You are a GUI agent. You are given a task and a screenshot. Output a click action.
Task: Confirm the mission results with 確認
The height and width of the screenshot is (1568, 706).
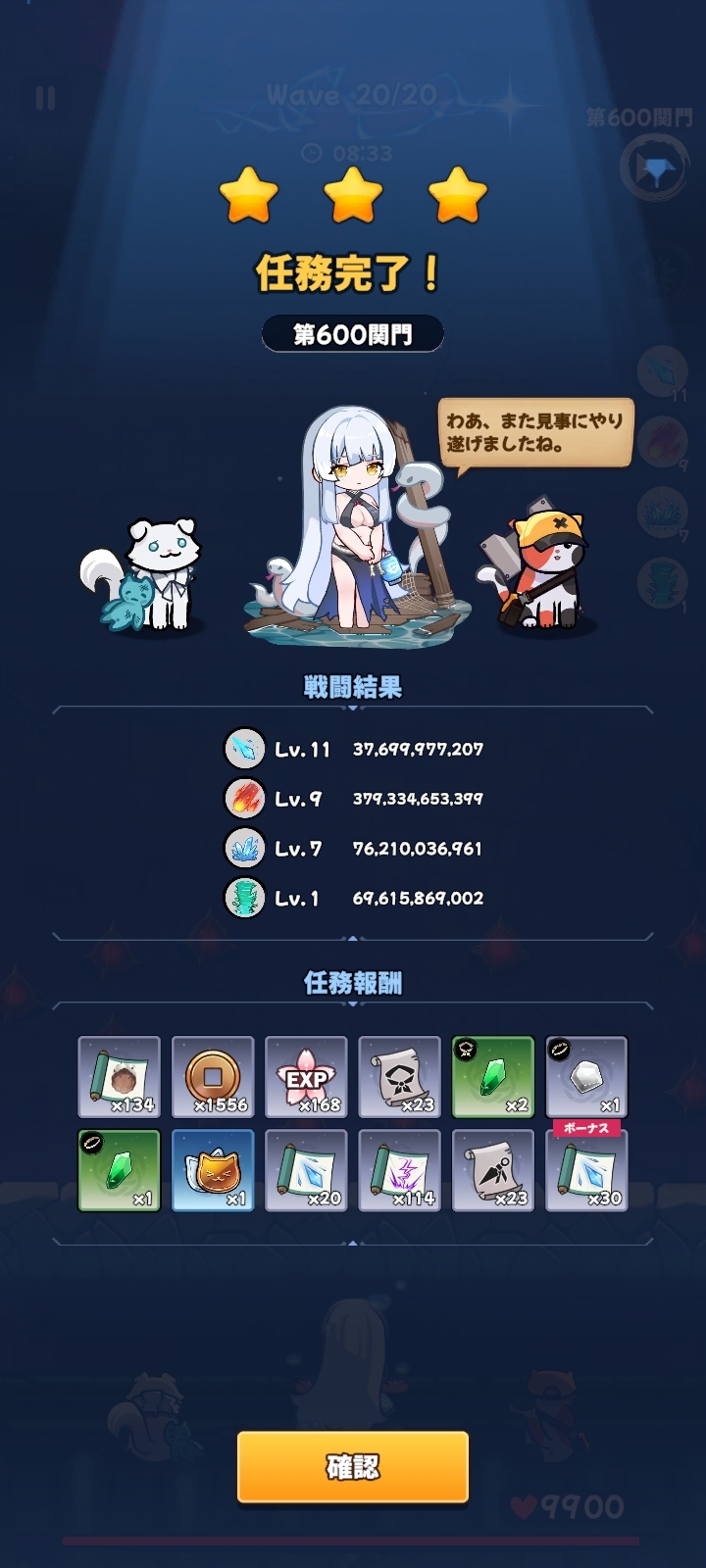[x=352, y=1466]
